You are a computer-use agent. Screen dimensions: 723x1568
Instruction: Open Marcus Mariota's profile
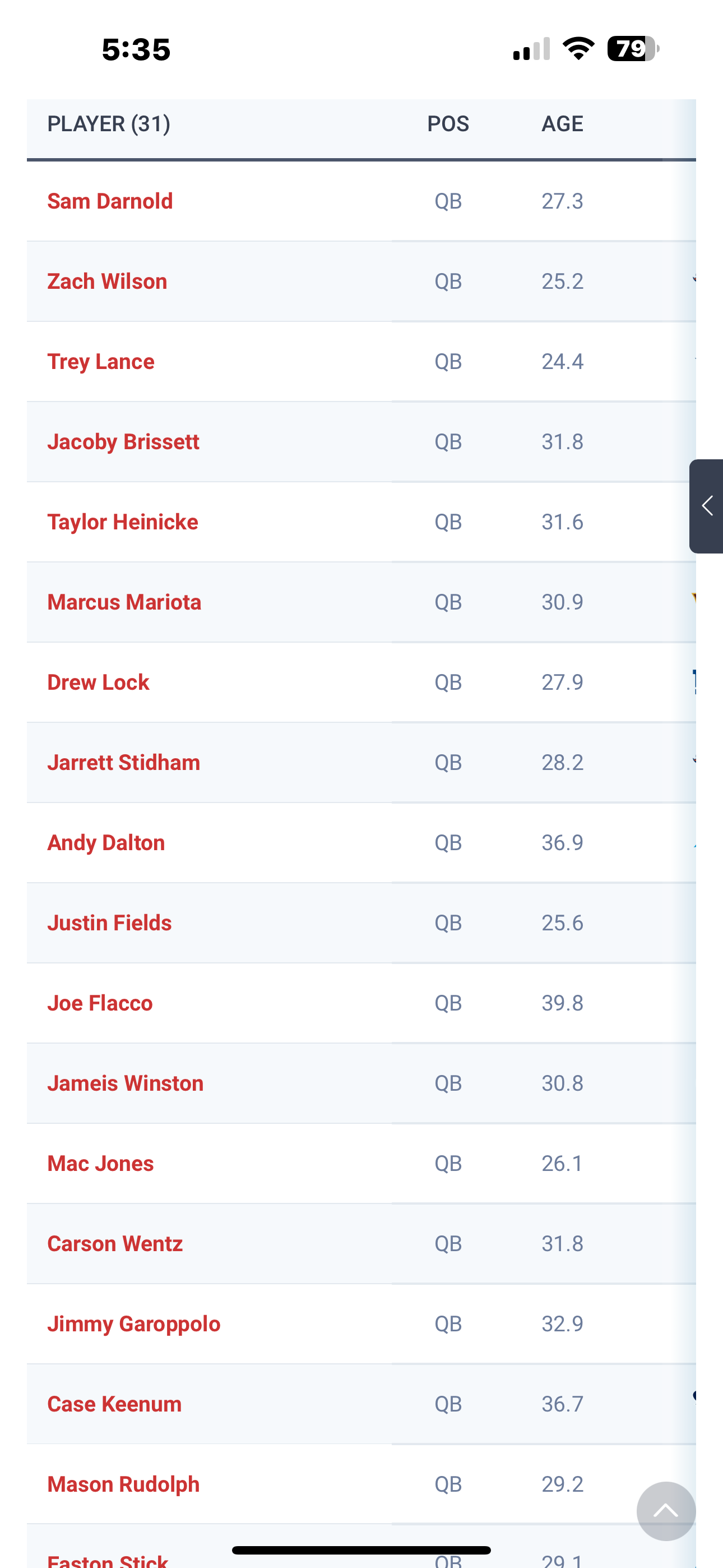point(124,602)
